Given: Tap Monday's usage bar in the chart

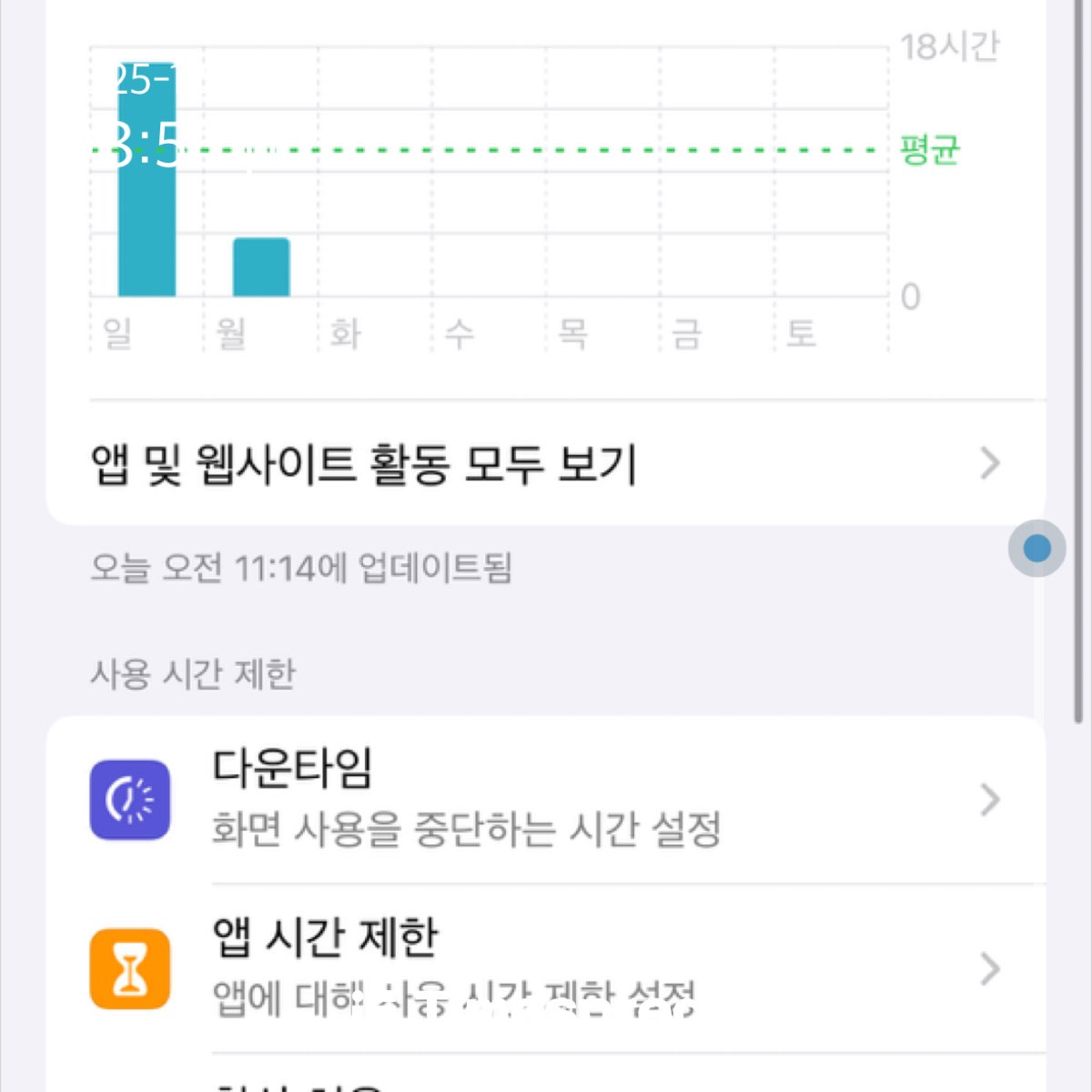Looking at the screenshot, I should 261,267.
